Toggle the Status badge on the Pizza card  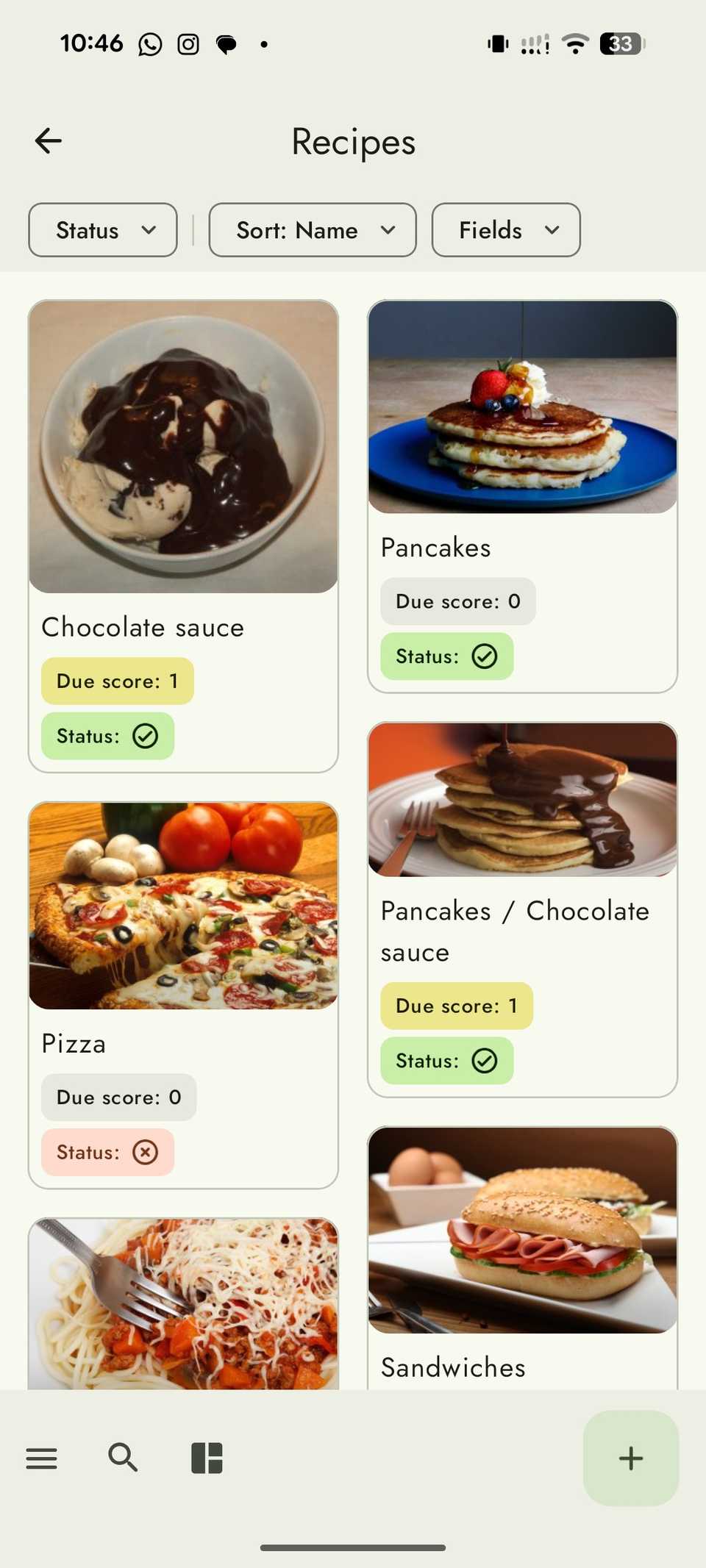107,1152
